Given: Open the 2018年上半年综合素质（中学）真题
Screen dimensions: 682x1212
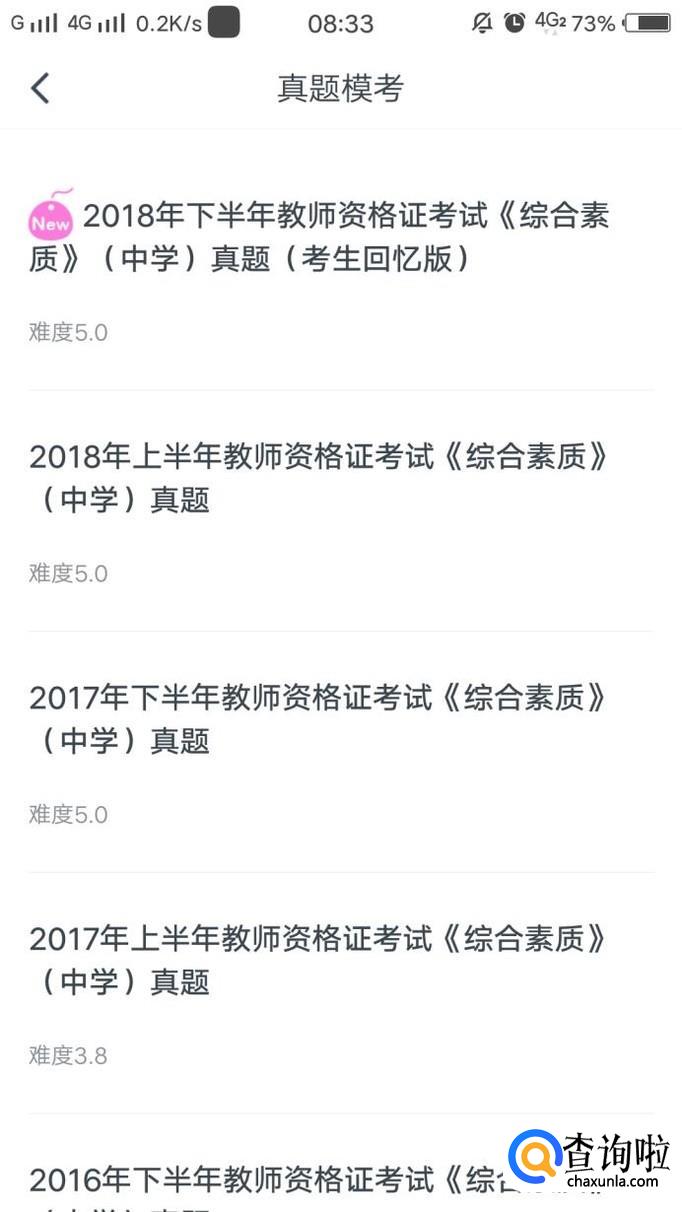Looking at the screenshot, I should point(341,511).
